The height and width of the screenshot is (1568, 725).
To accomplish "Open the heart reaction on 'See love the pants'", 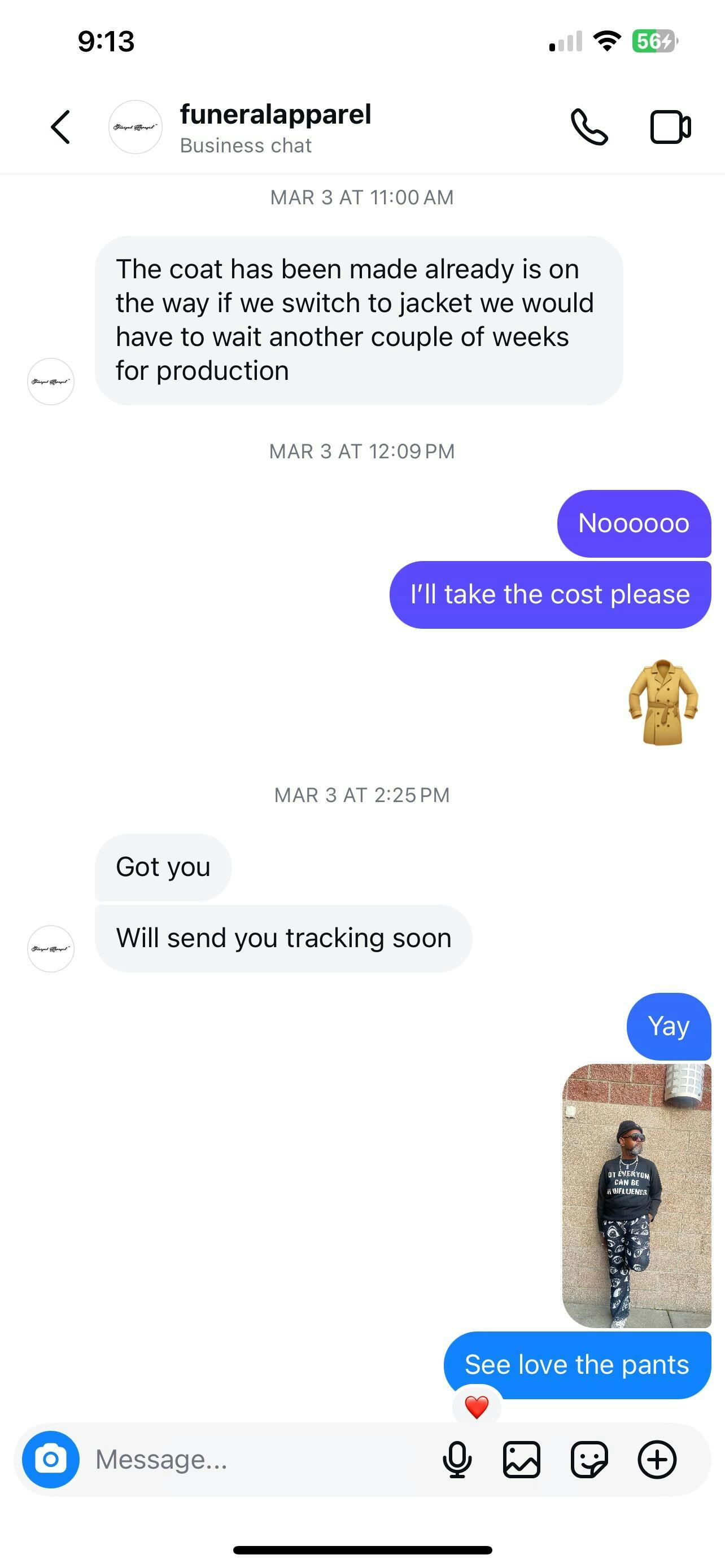I will click(x=477, y=1407).
